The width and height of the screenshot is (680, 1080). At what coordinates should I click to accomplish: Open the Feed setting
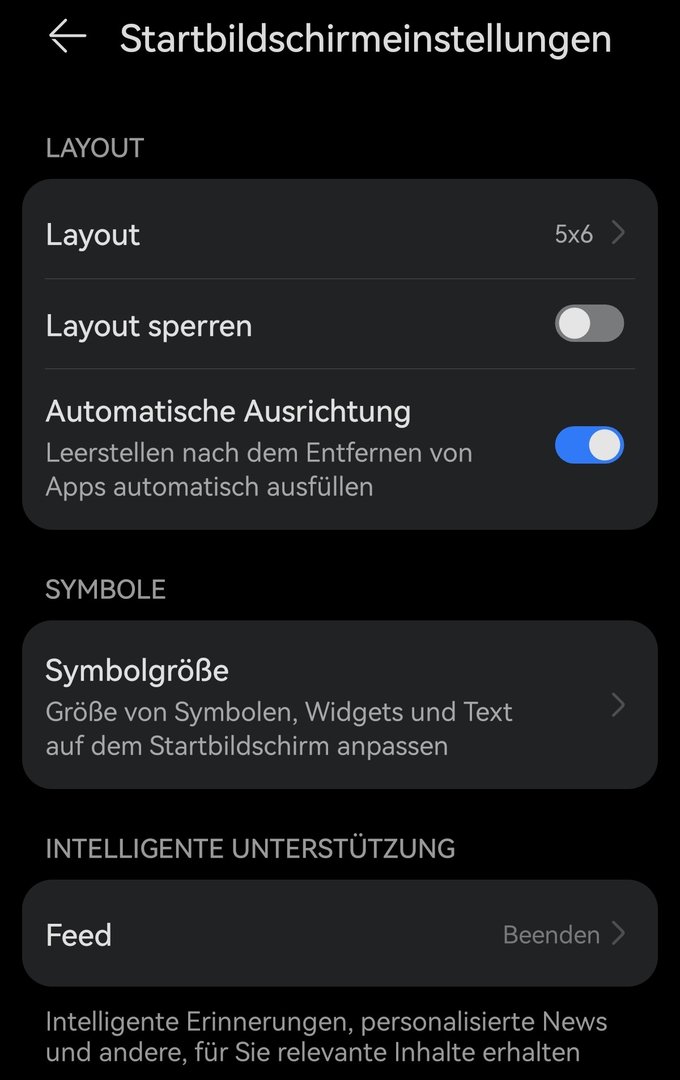tap(339, 934)
